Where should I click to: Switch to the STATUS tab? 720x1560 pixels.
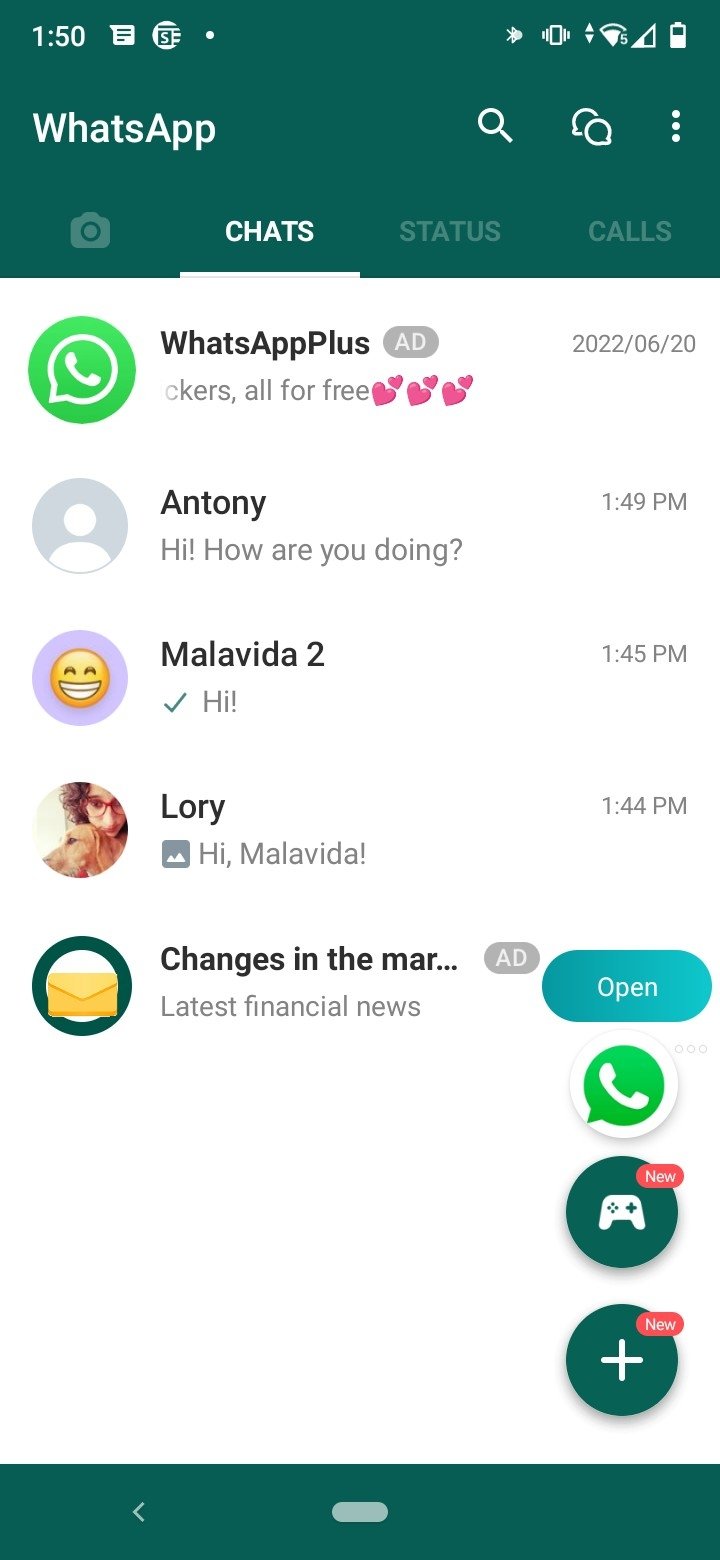pos(450,231)
